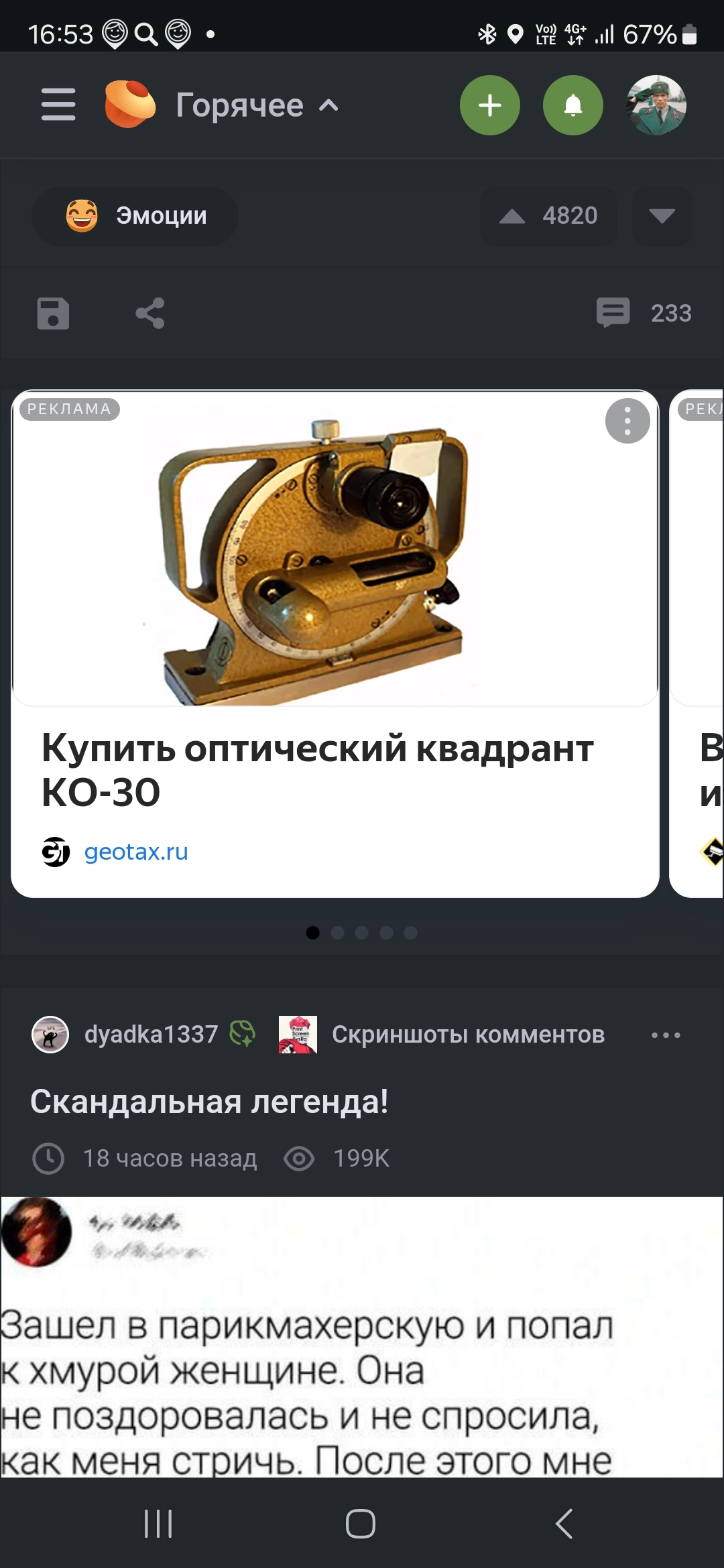Open the optical quadrant КО-30 ad

[317, 769]
